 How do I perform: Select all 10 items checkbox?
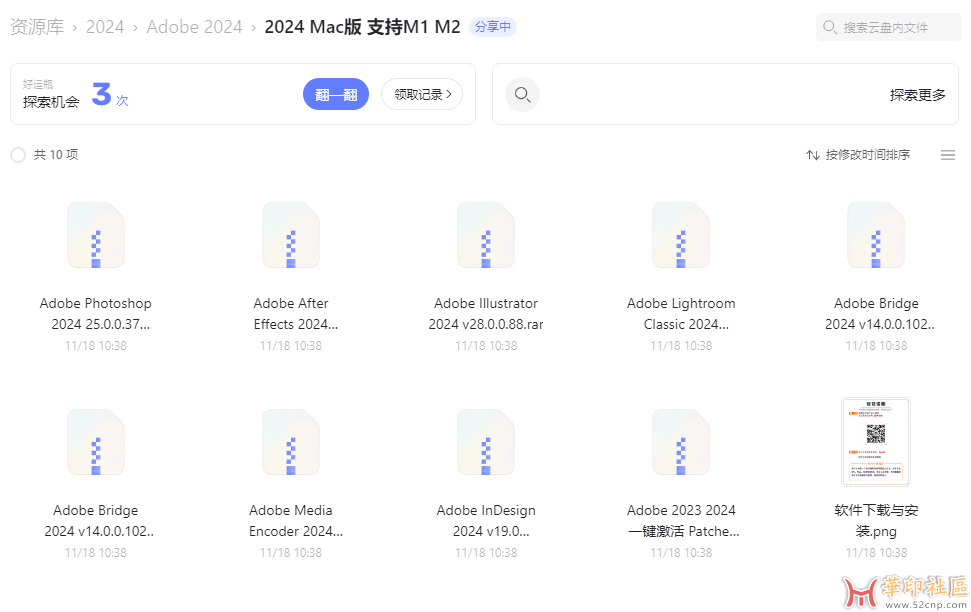[x=18, y=155]
